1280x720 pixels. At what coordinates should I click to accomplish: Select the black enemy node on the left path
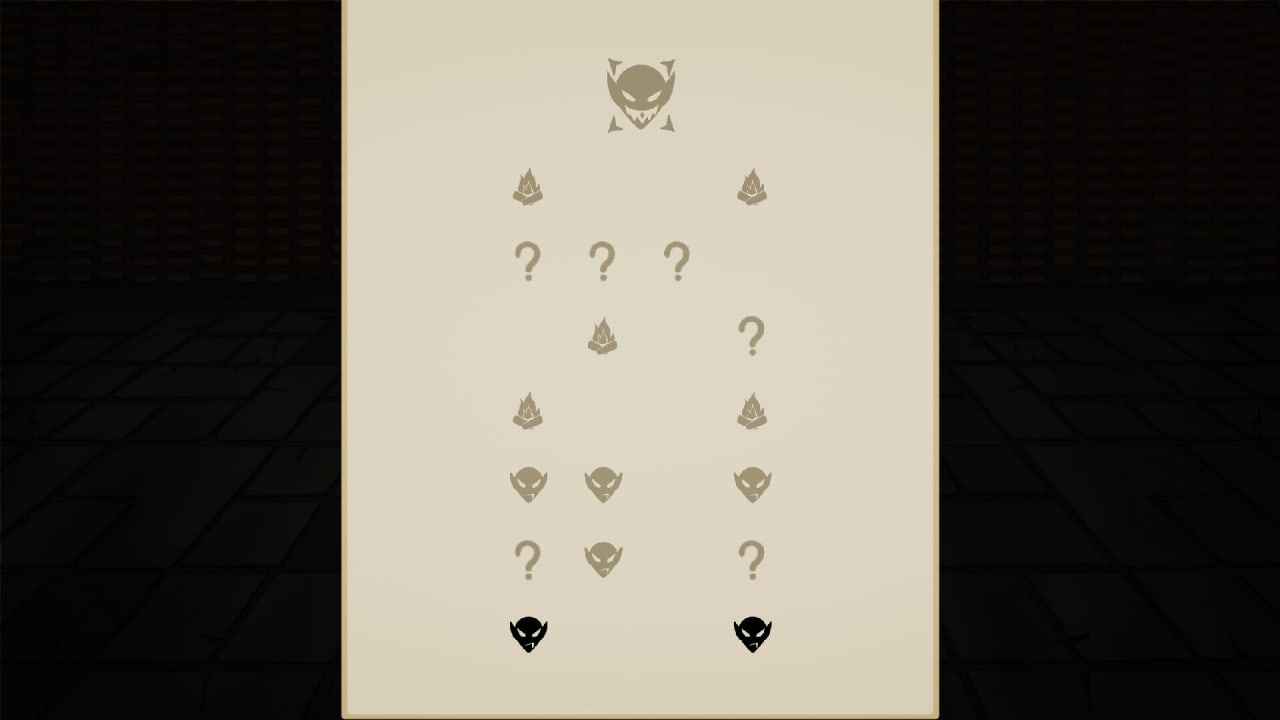(528, 634)
